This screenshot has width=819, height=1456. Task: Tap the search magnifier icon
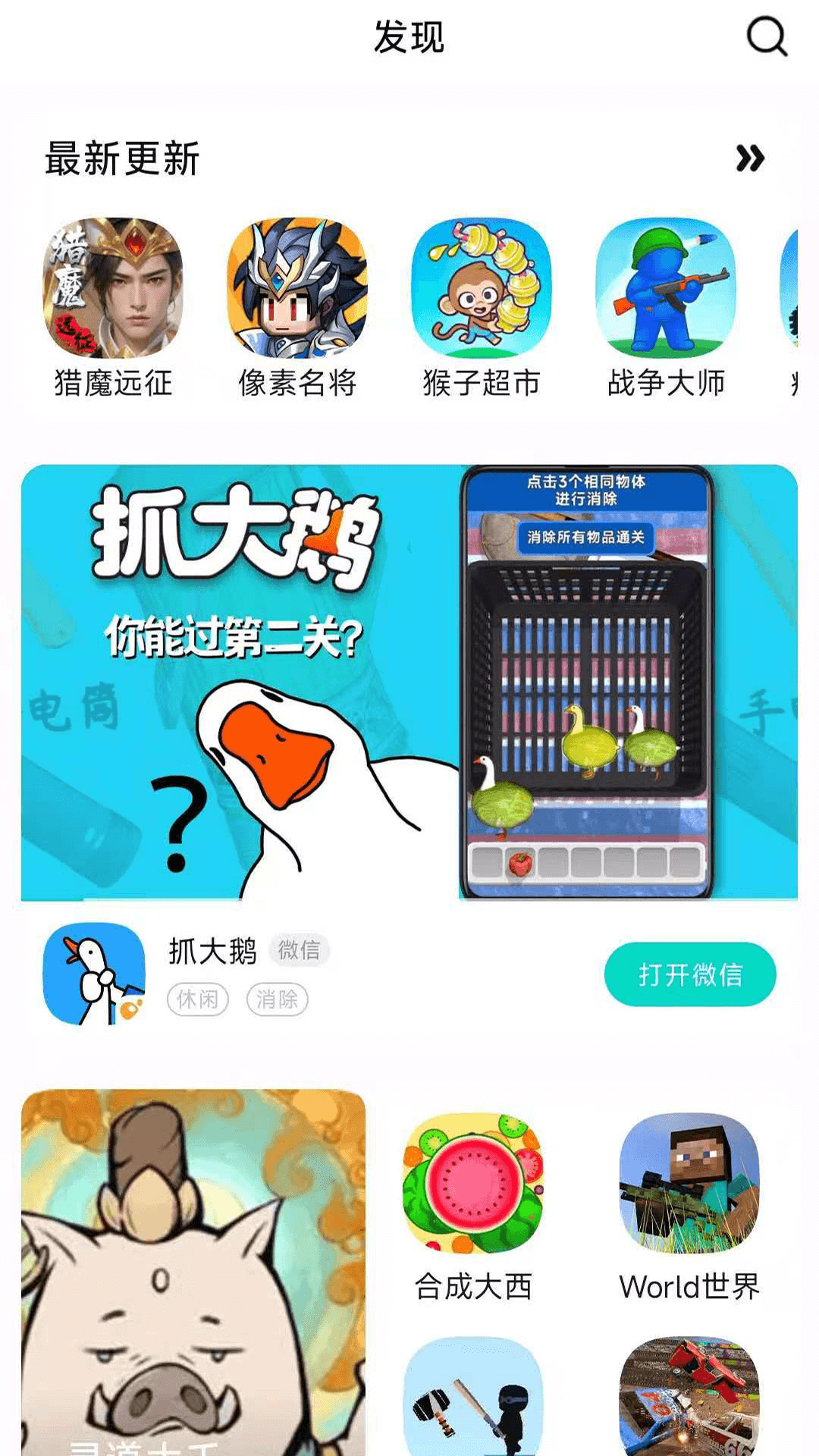[767, 36]
